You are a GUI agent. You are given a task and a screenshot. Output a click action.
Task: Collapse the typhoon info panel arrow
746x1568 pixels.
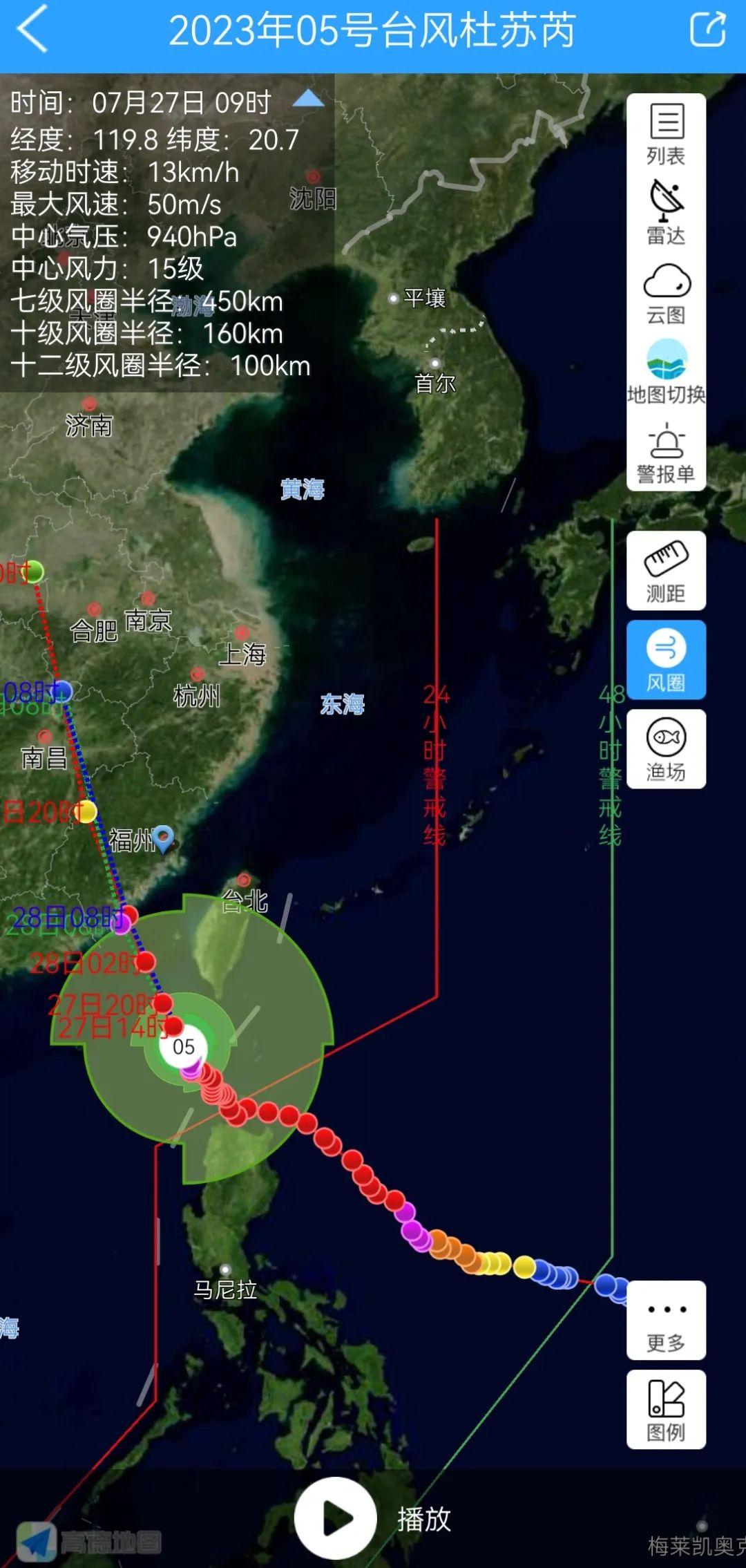coord(307,100)
